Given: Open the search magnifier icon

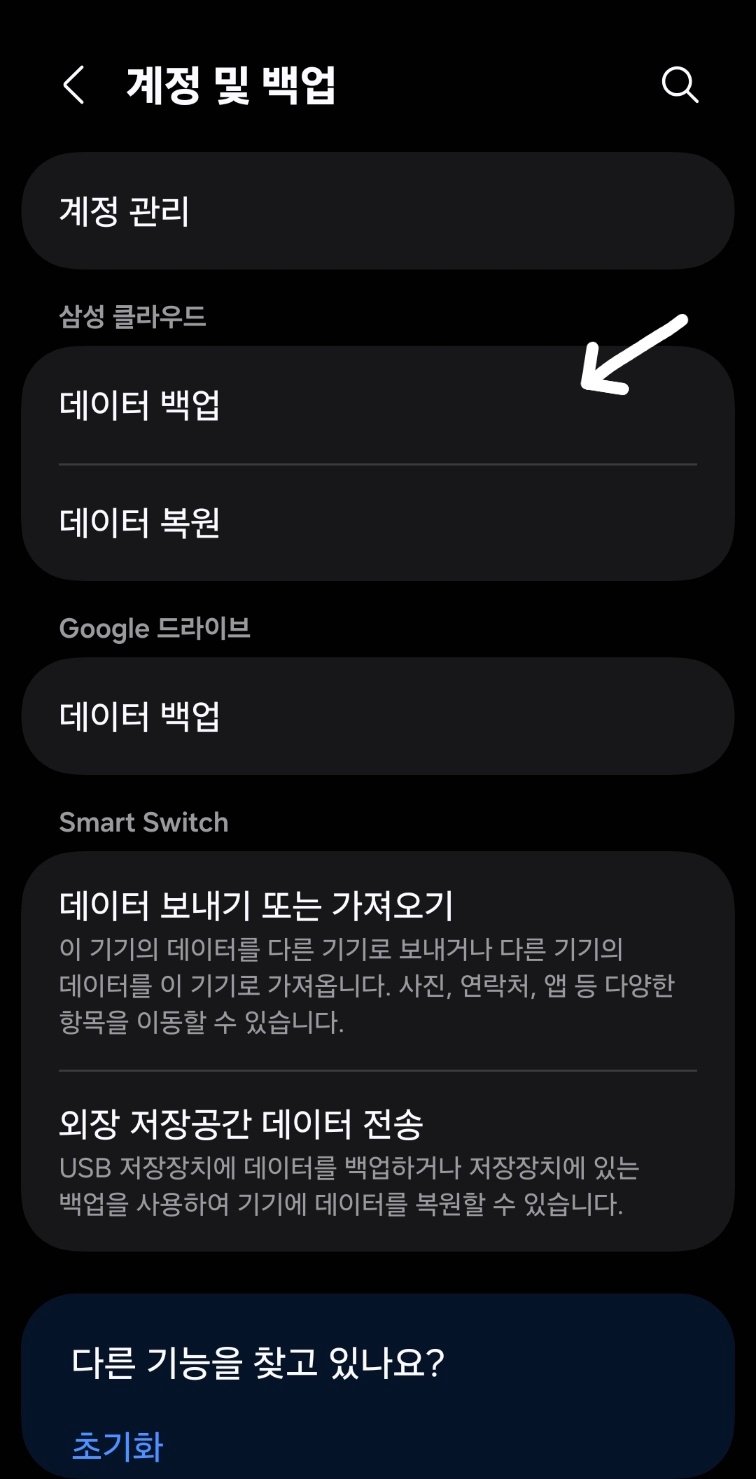Looking at the screenshot, I should coord(680,86).
